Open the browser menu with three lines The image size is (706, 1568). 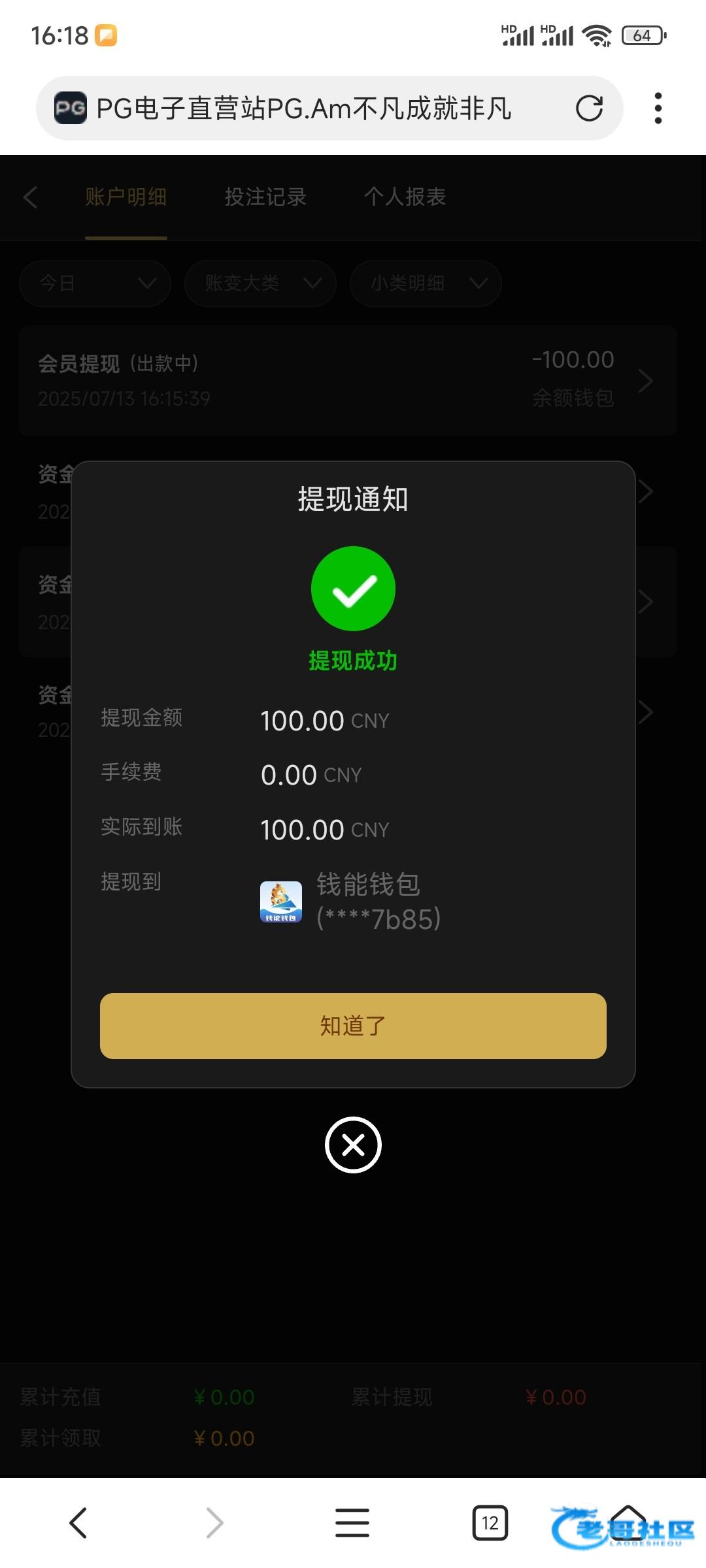(352, 1523)
